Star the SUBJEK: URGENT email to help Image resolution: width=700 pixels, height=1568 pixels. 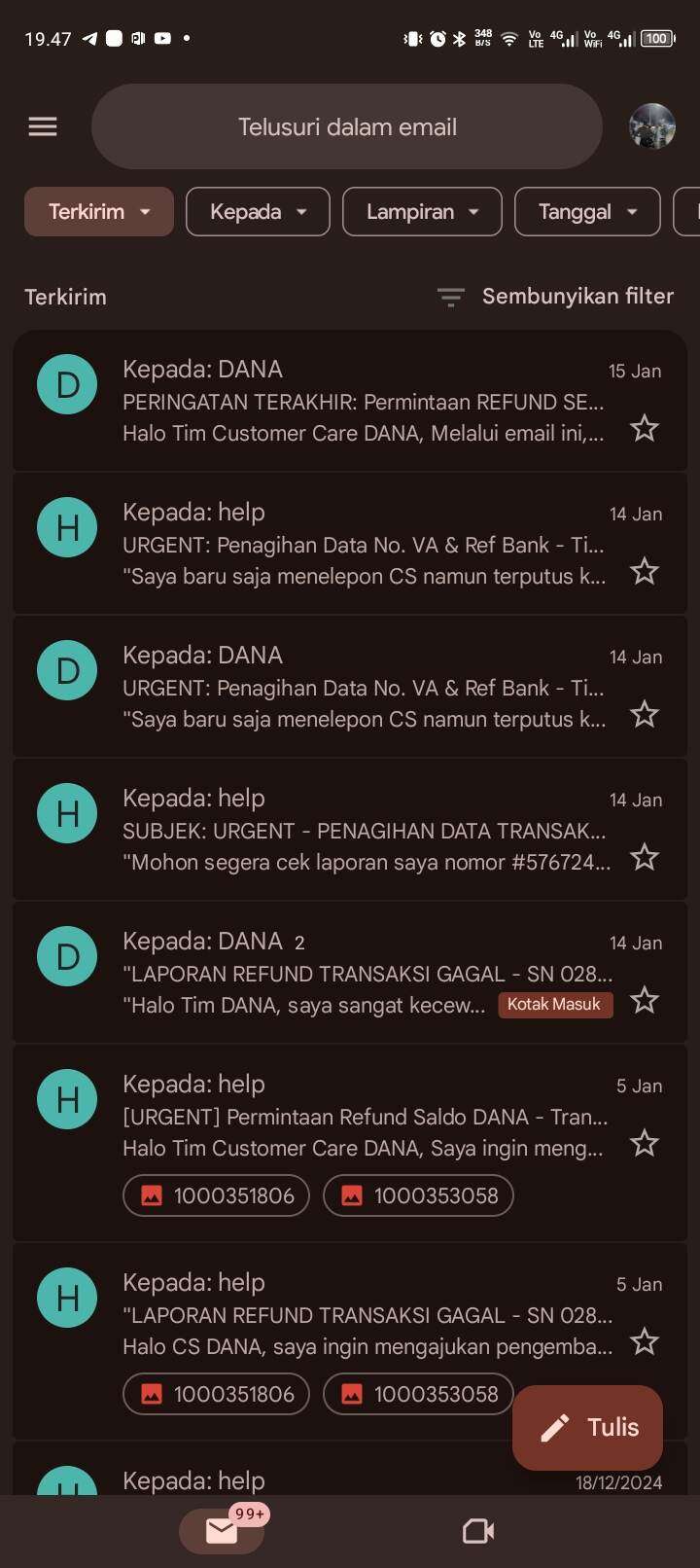point(645,857)
